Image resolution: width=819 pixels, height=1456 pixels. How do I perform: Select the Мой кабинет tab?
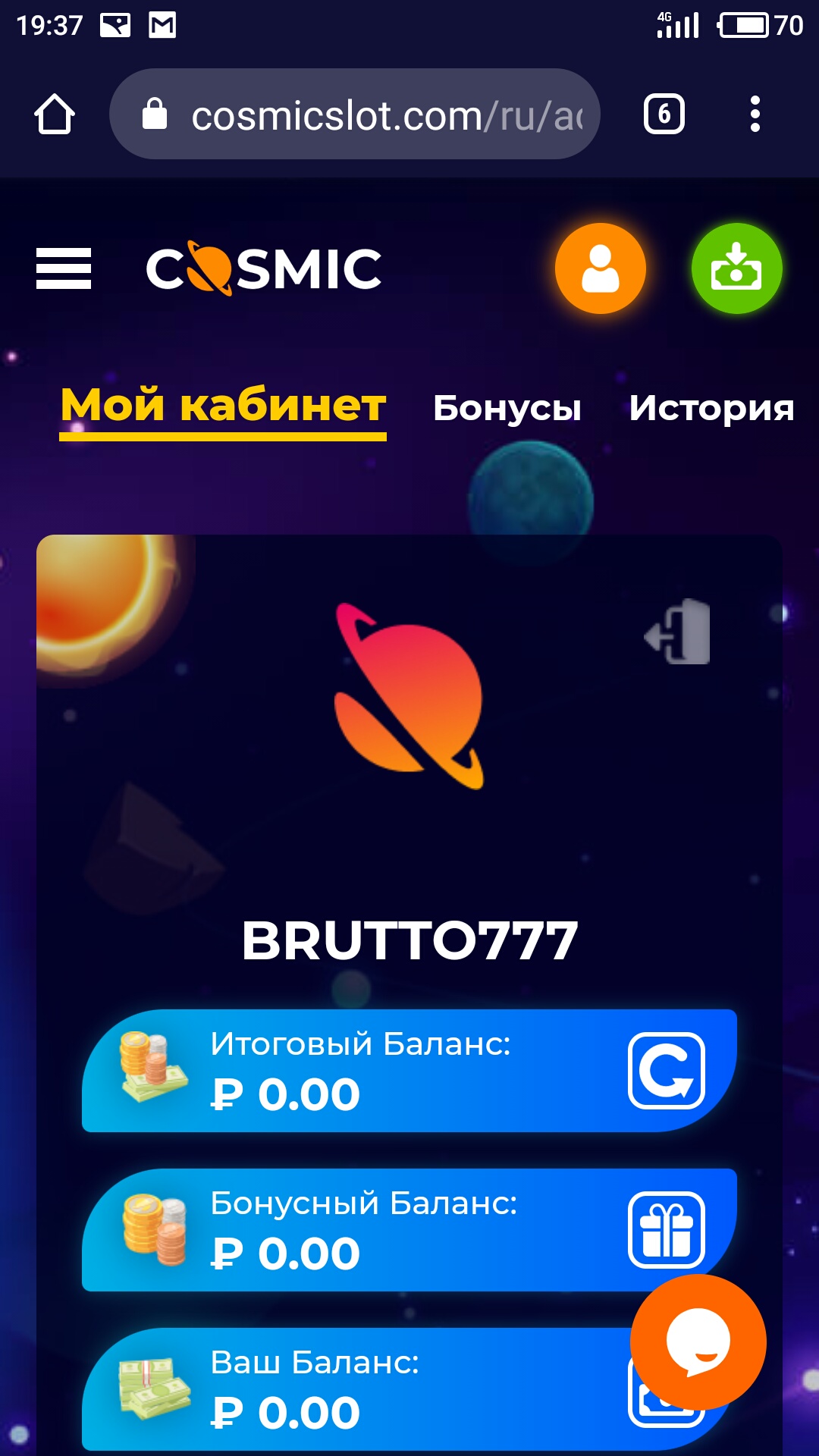(x=223, y=406)
